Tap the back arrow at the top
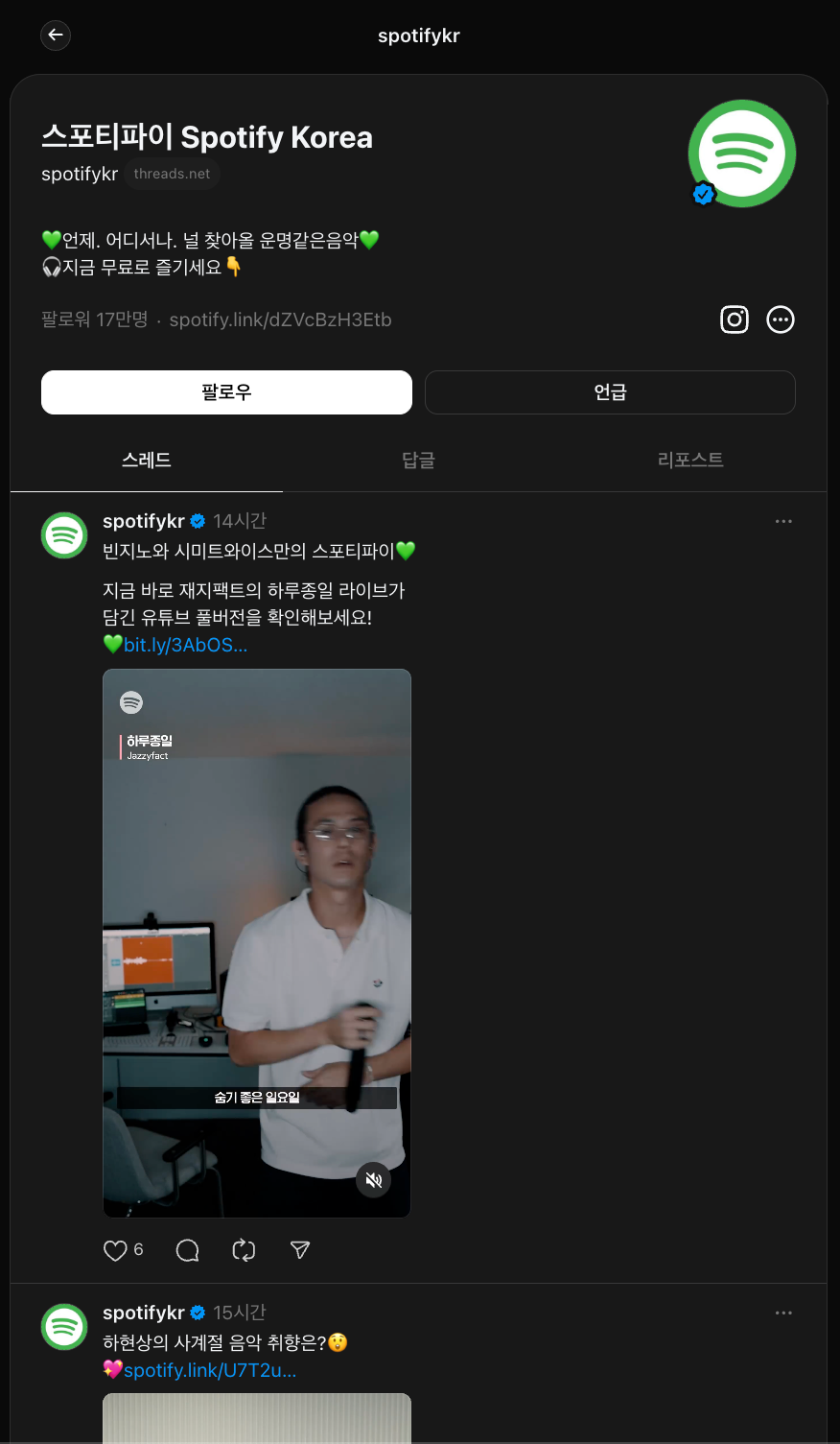This screenshot has width=840, height=1444. [x=55, y=36]
